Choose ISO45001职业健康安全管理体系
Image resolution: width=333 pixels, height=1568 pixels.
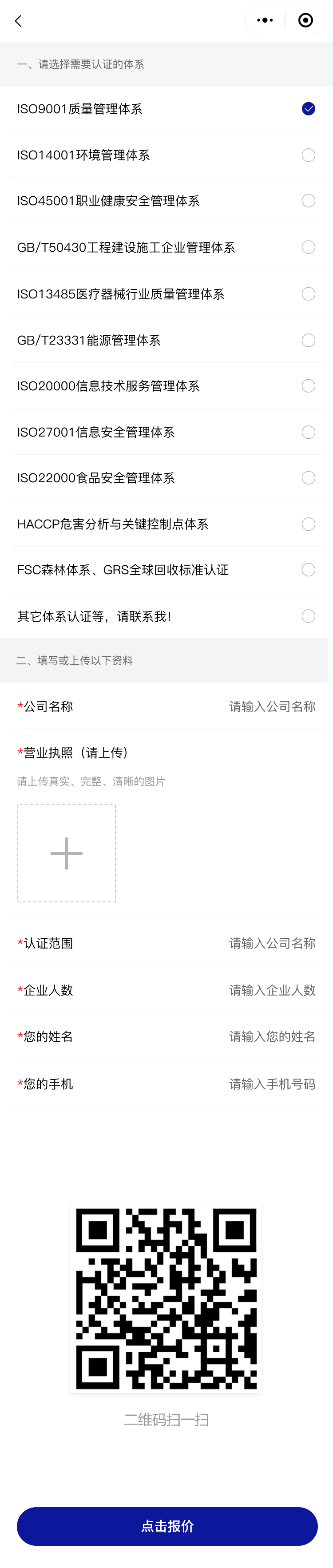pyautogui.click(x=308, y=201)
